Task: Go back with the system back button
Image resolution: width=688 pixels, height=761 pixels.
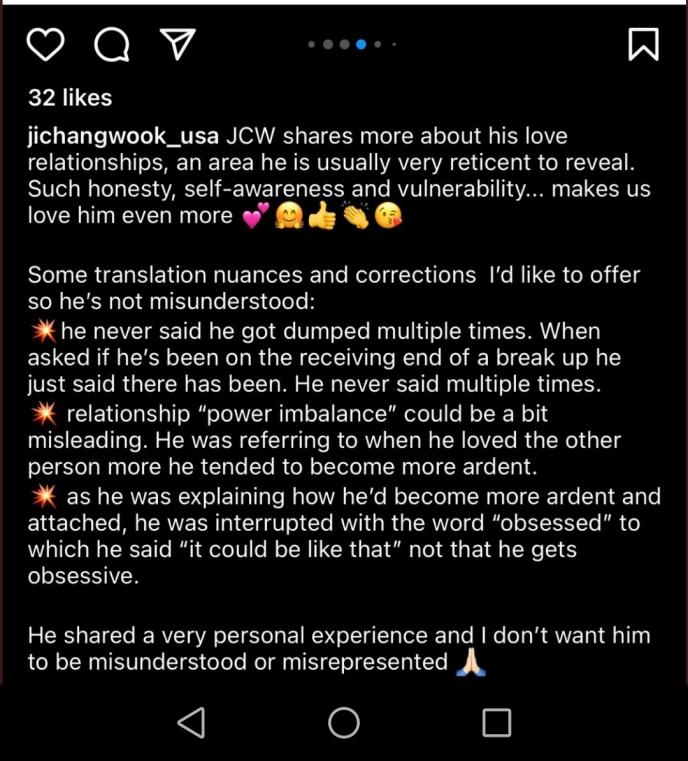Action: pyautogui.click(x=191, y=722)
